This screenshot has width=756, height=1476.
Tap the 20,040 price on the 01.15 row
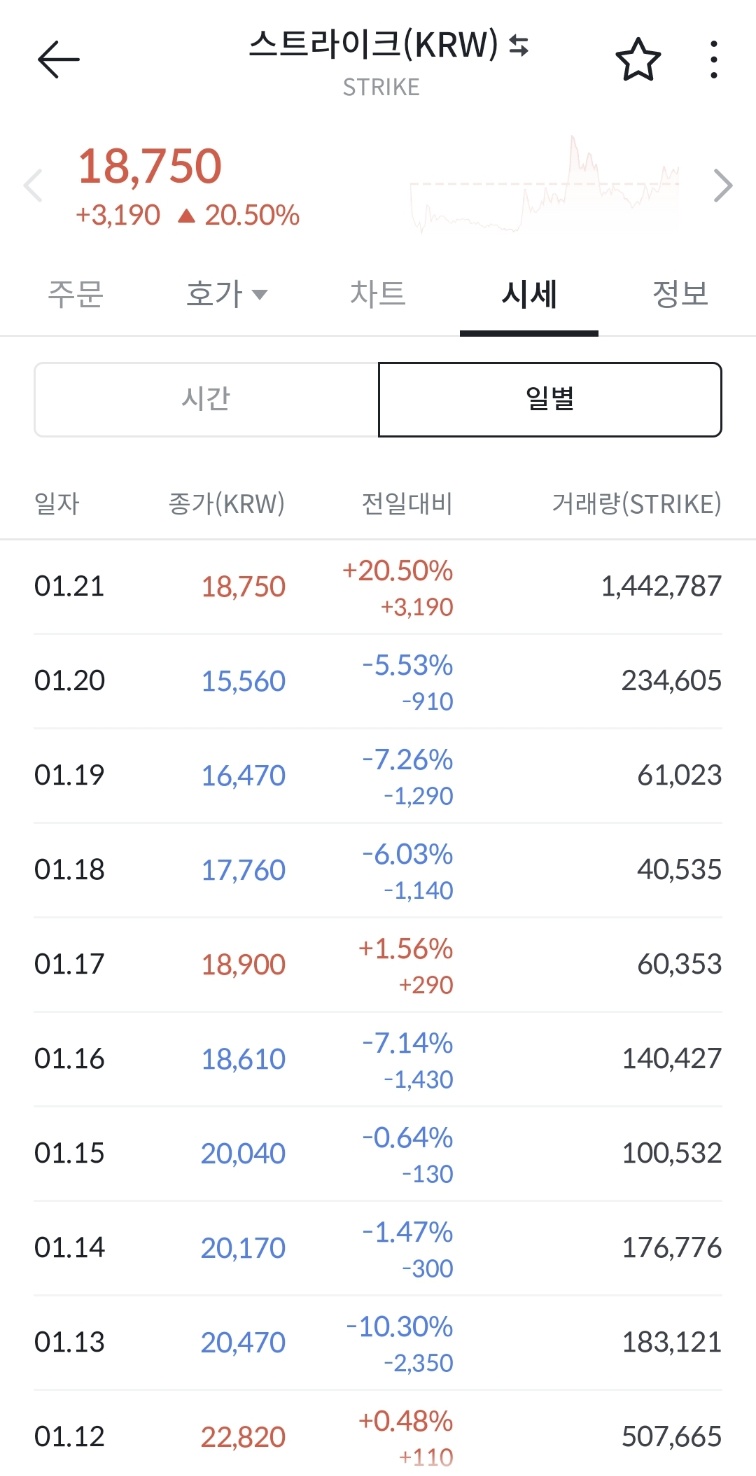[x=243, y=1152]
